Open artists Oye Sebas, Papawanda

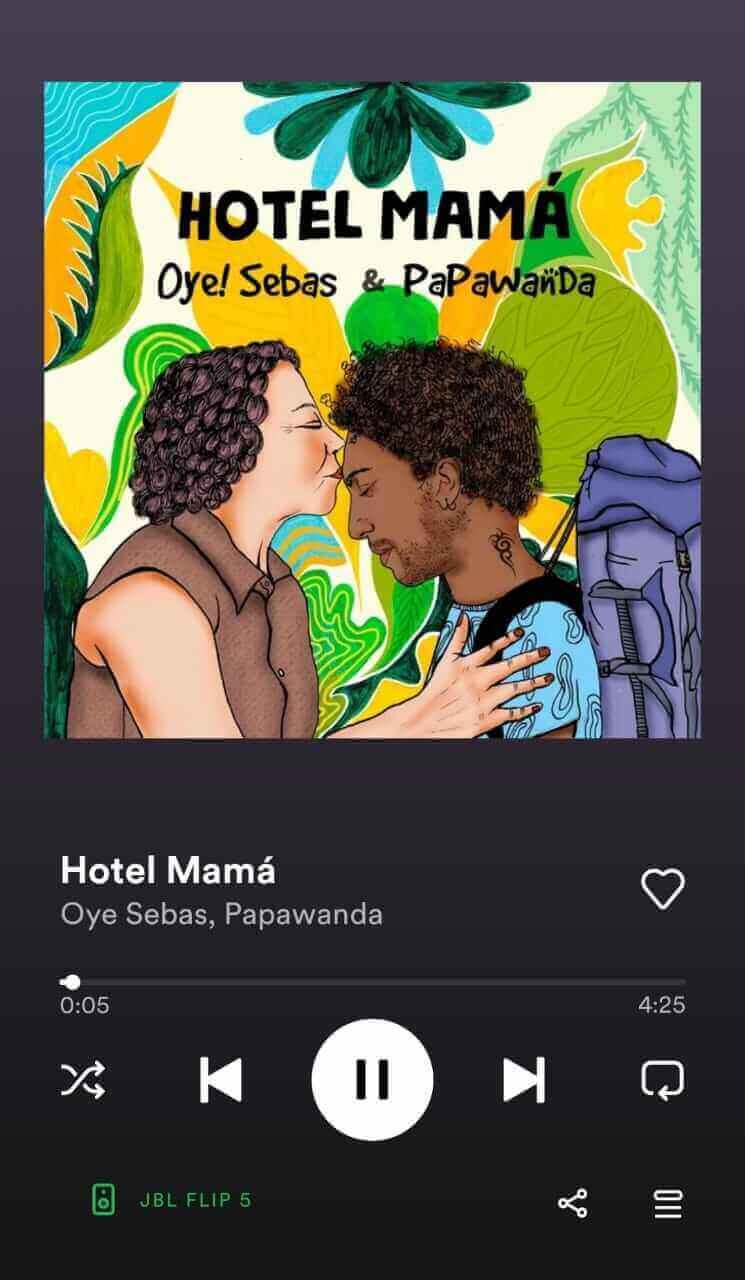(x=221, y=914)
